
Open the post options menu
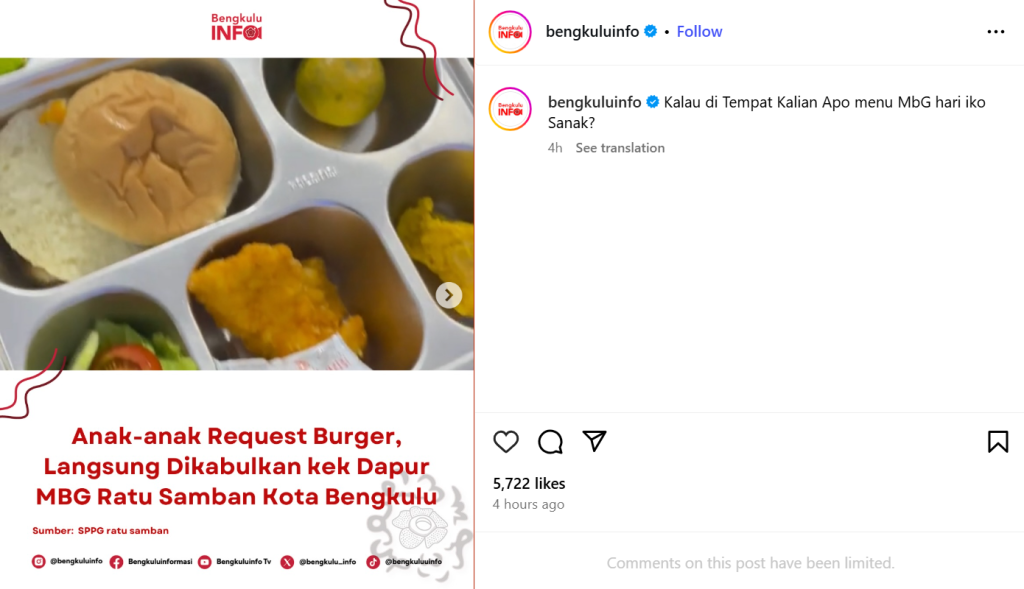(995, 32)
